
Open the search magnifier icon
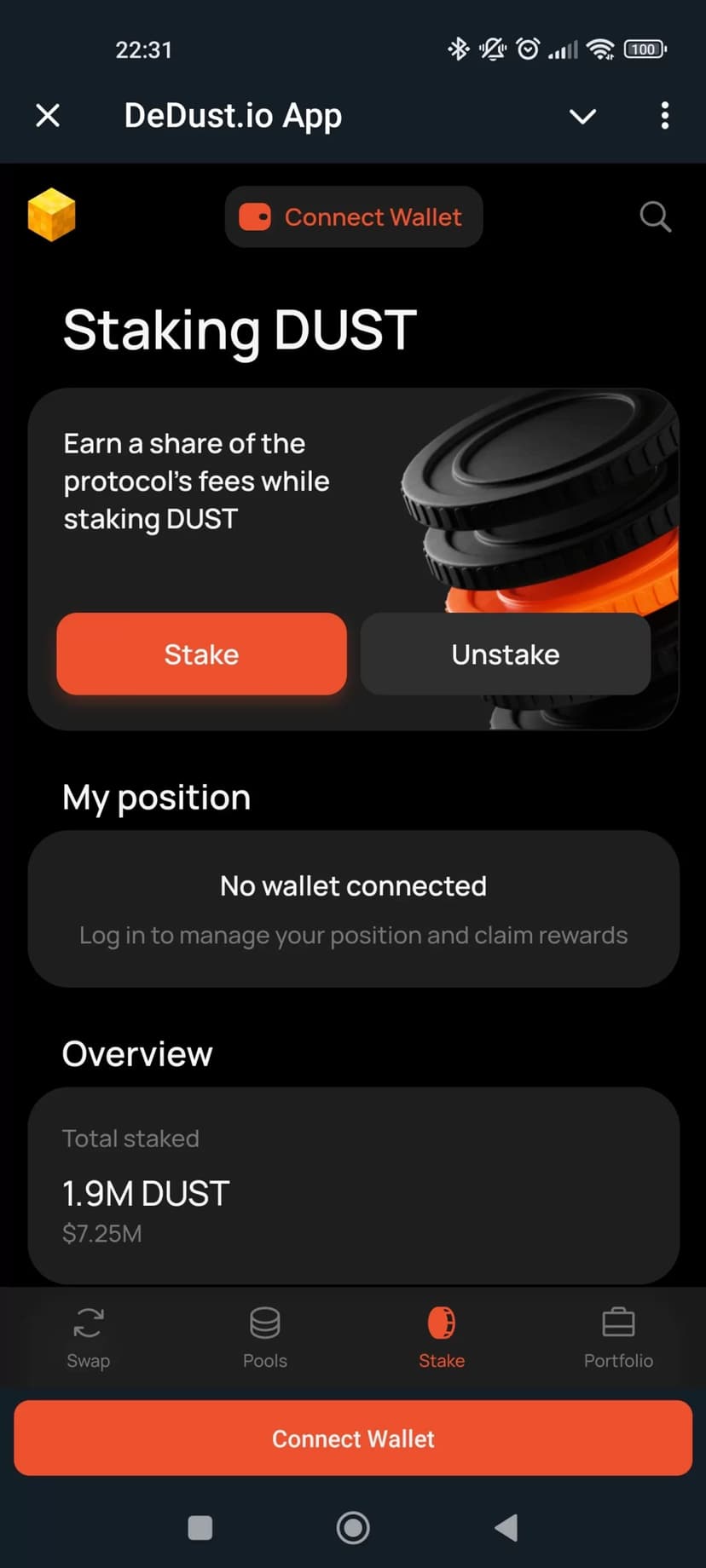[655, 217]
